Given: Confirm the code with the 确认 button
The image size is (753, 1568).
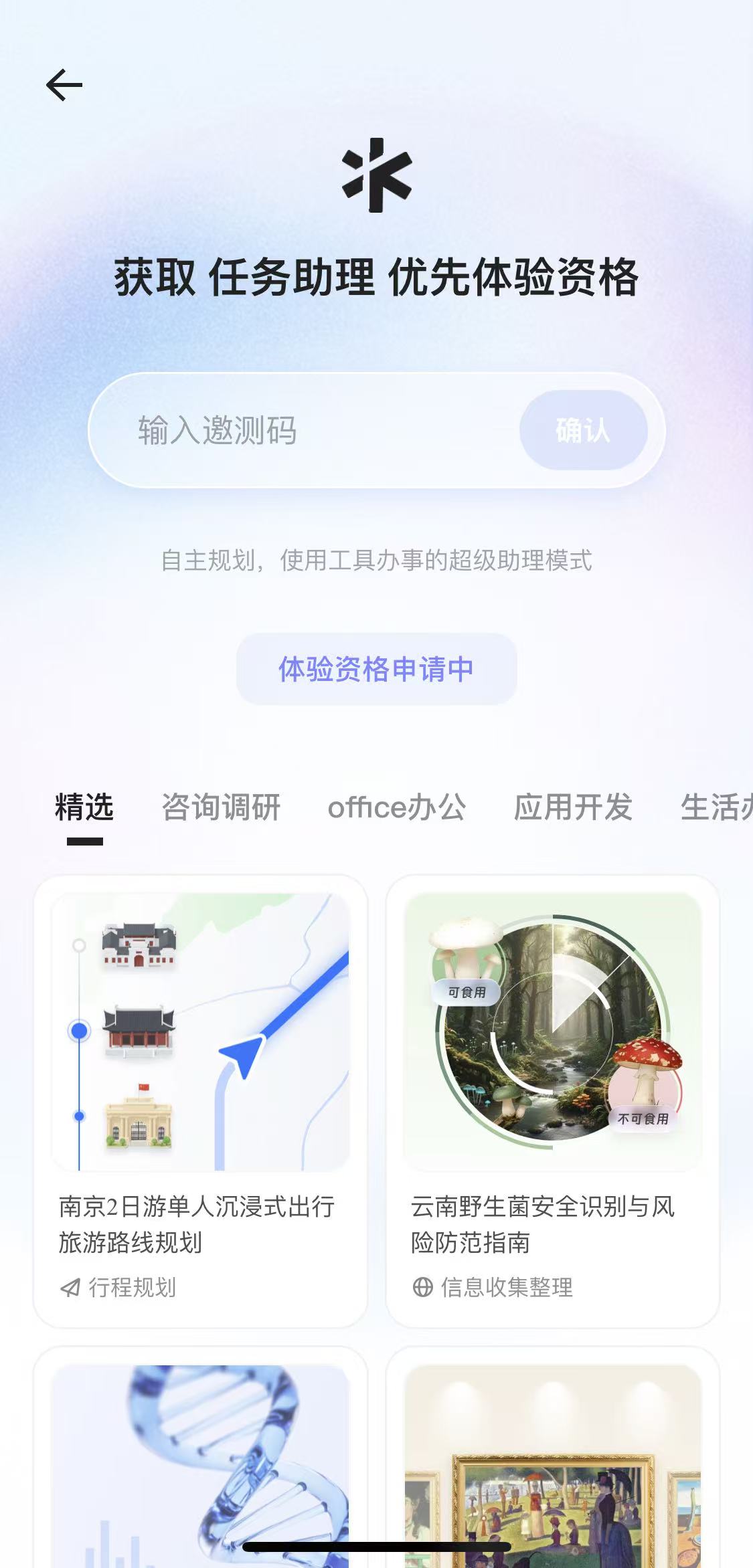Looking at the screenshot, I should (583, 430).
